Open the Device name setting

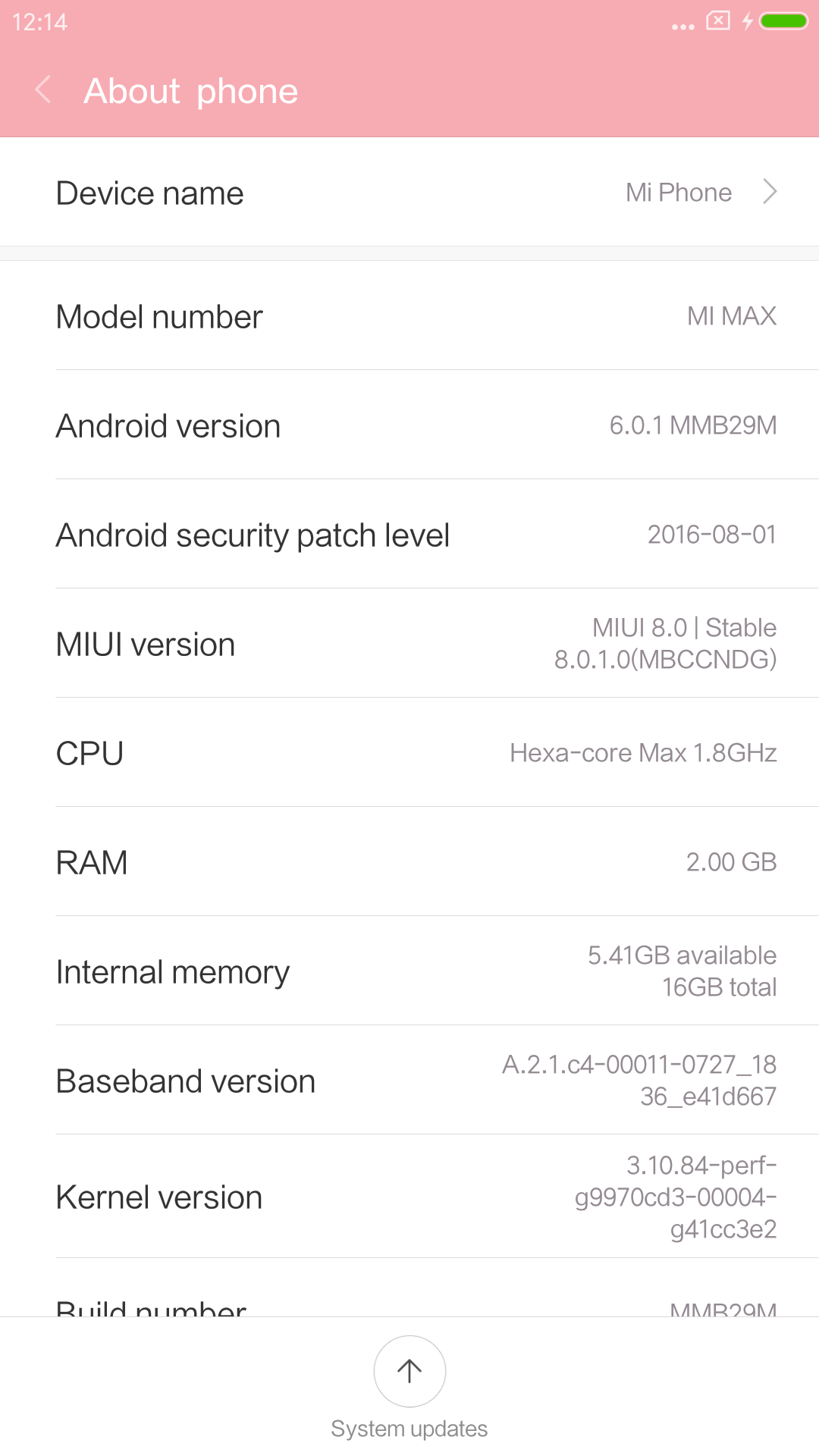coord(409,192)
